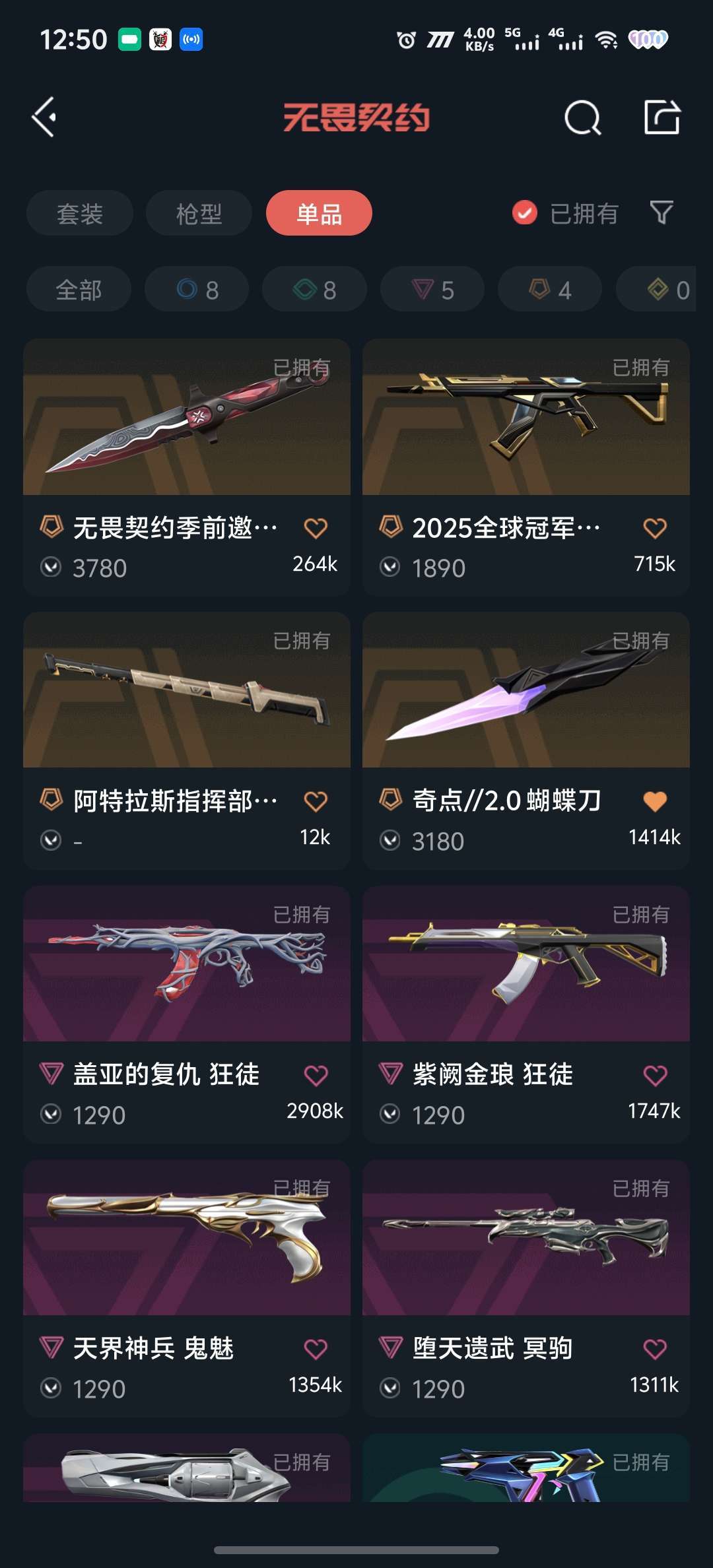Open the 盖亚的复仇 狂徒 card
713x1568 pixels.
(x=187, y=1014)
